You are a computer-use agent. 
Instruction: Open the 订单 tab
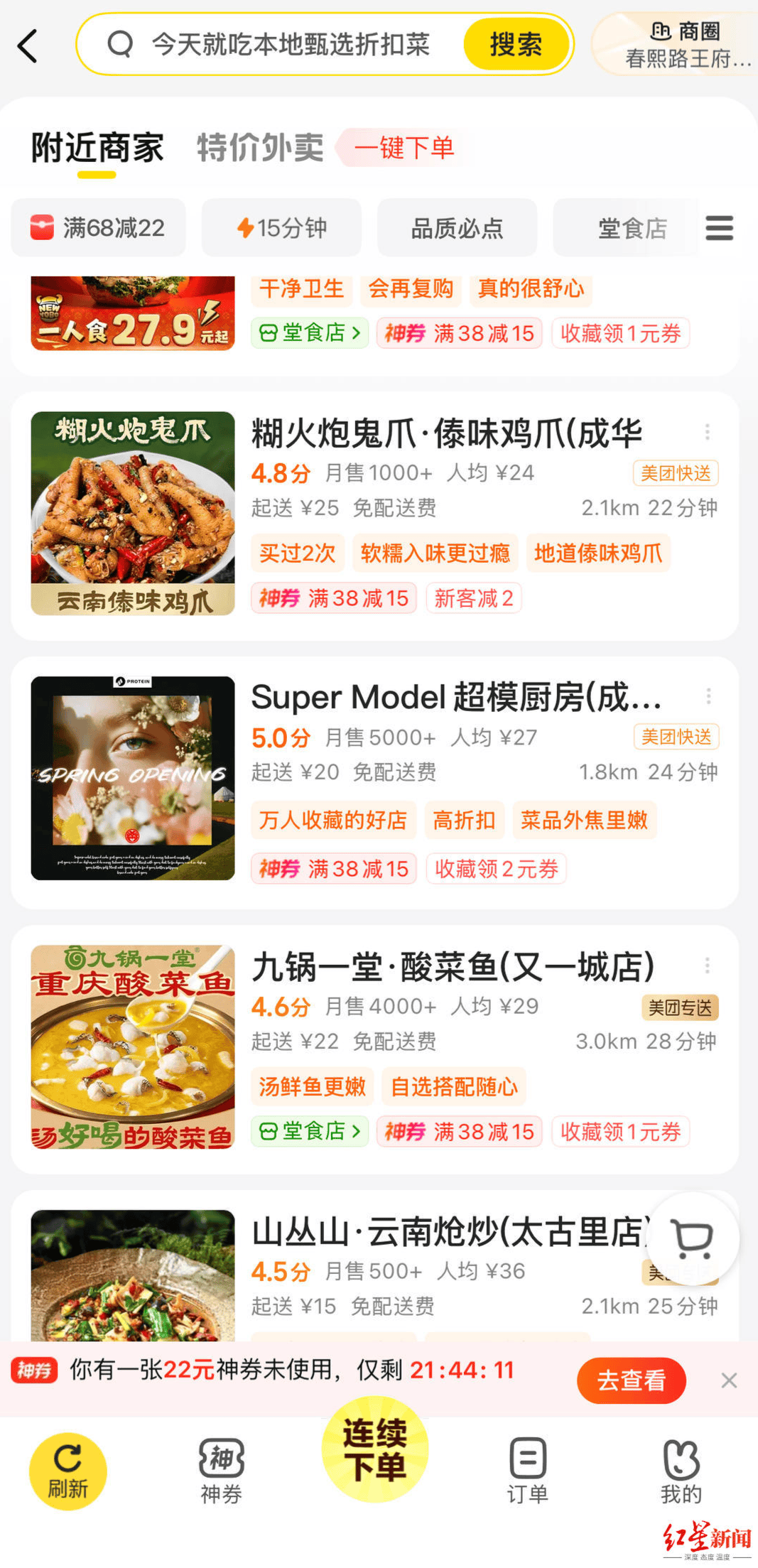tap(527, 1471)
